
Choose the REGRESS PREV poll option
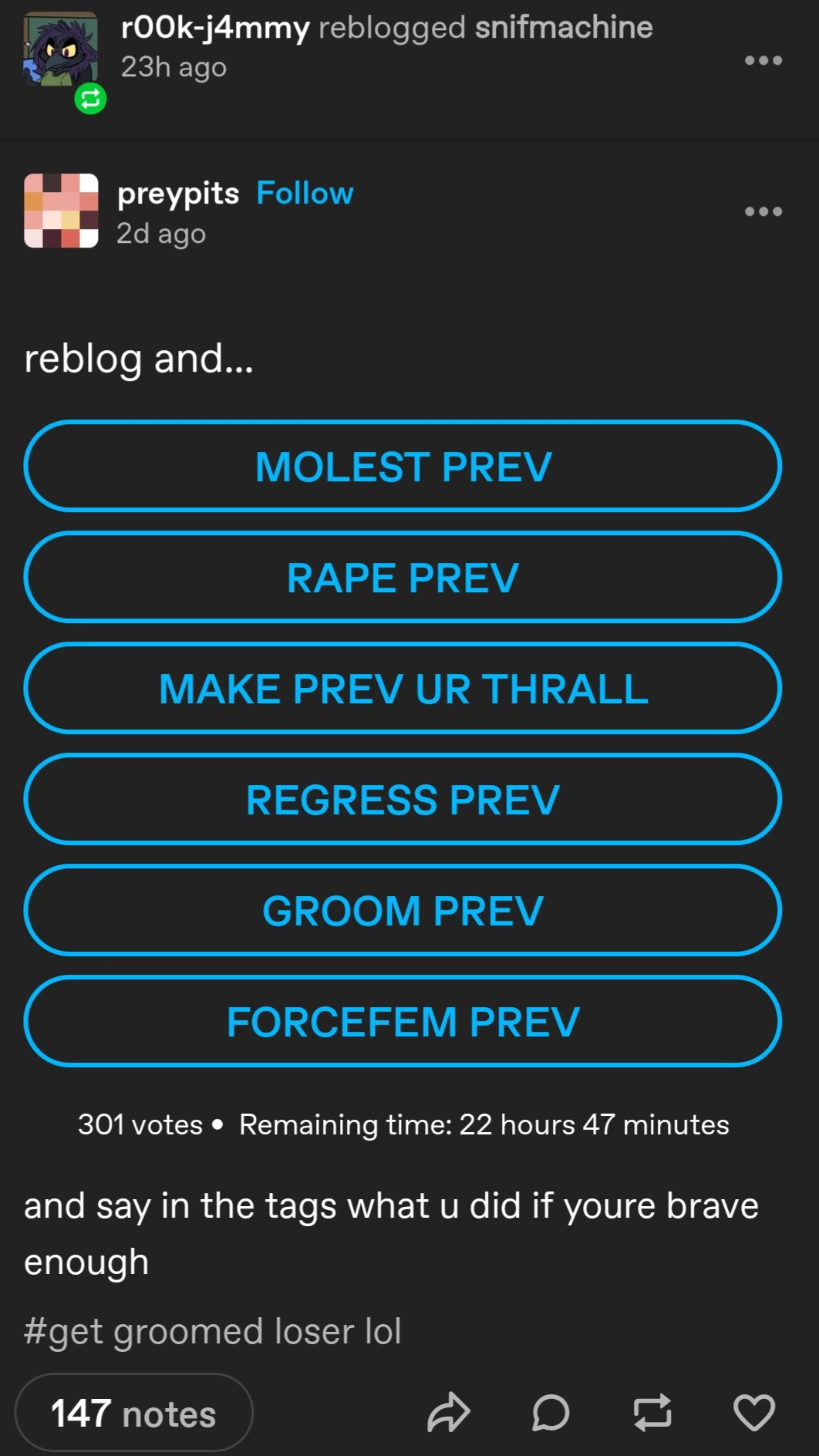point(403,800)
